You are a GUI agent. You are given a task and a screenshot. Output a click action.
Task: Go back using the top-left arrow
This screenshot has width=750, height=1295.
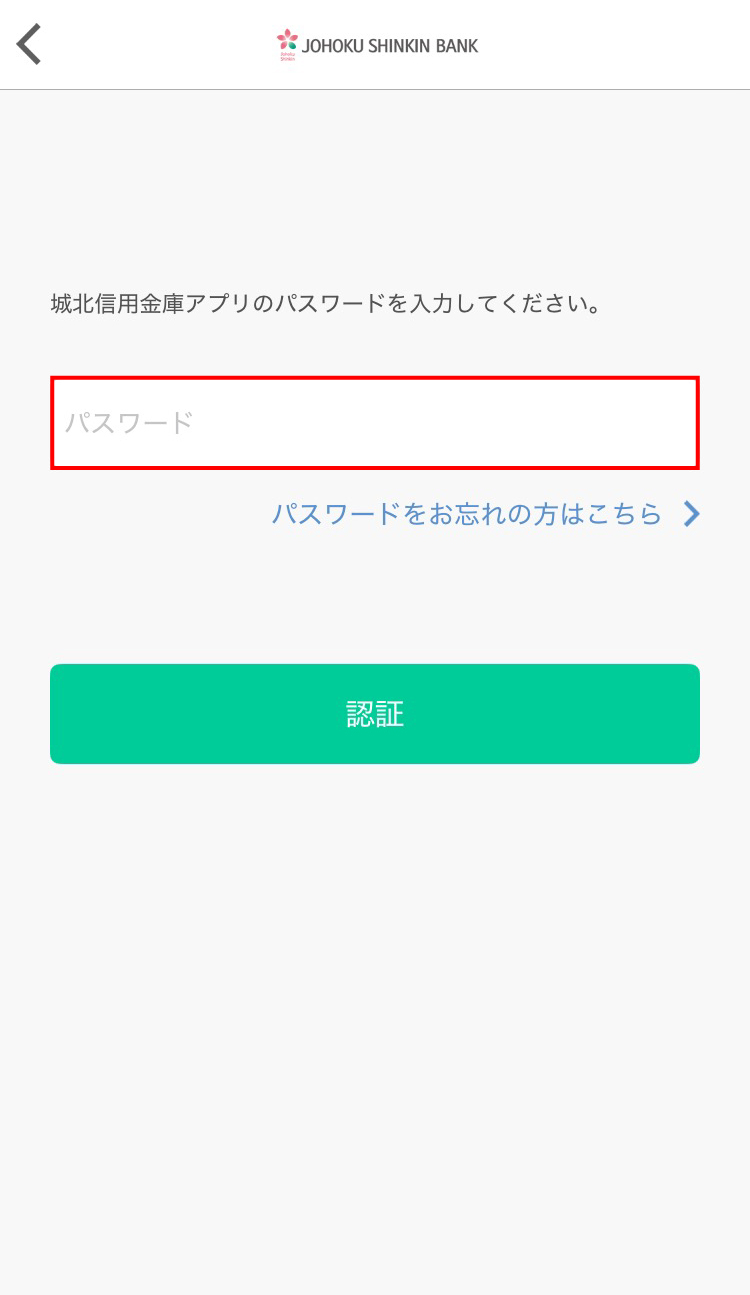click(x=30, y=45)
